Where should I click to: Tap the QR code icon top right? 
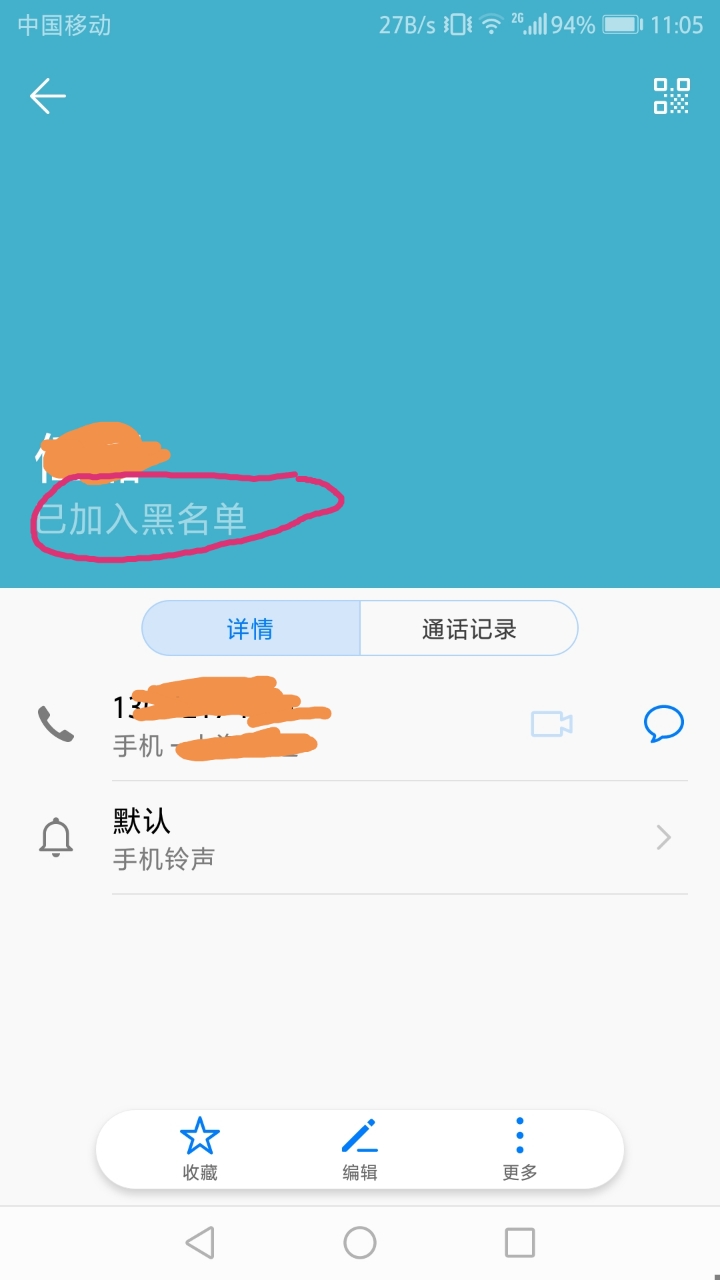pyautogui.click(x=672, y=97)
